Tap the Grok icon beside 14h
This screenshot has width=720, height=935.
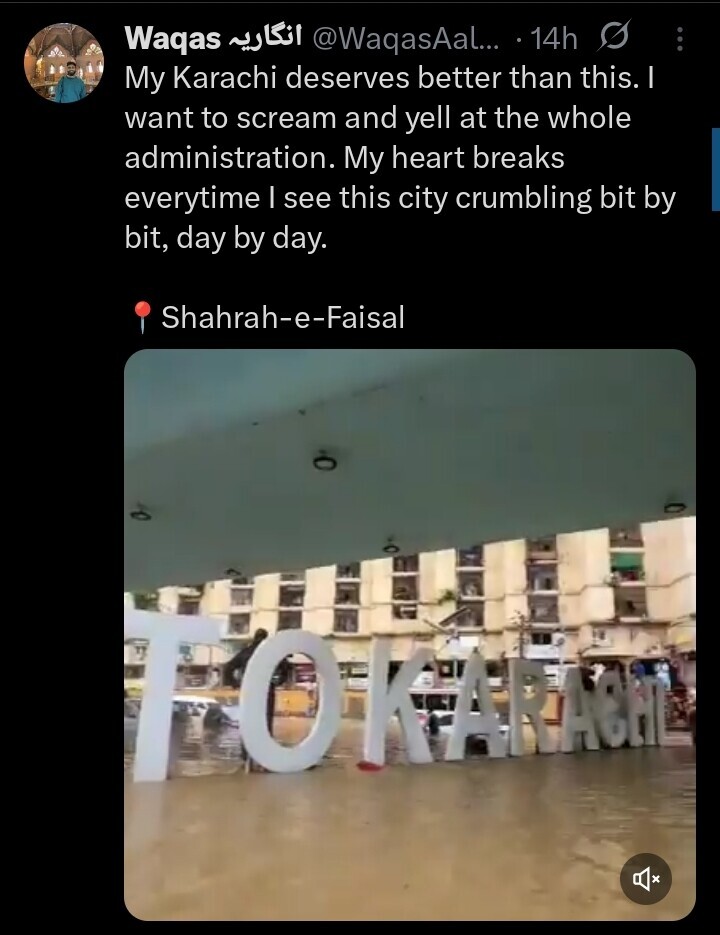(x=612, y=39)
